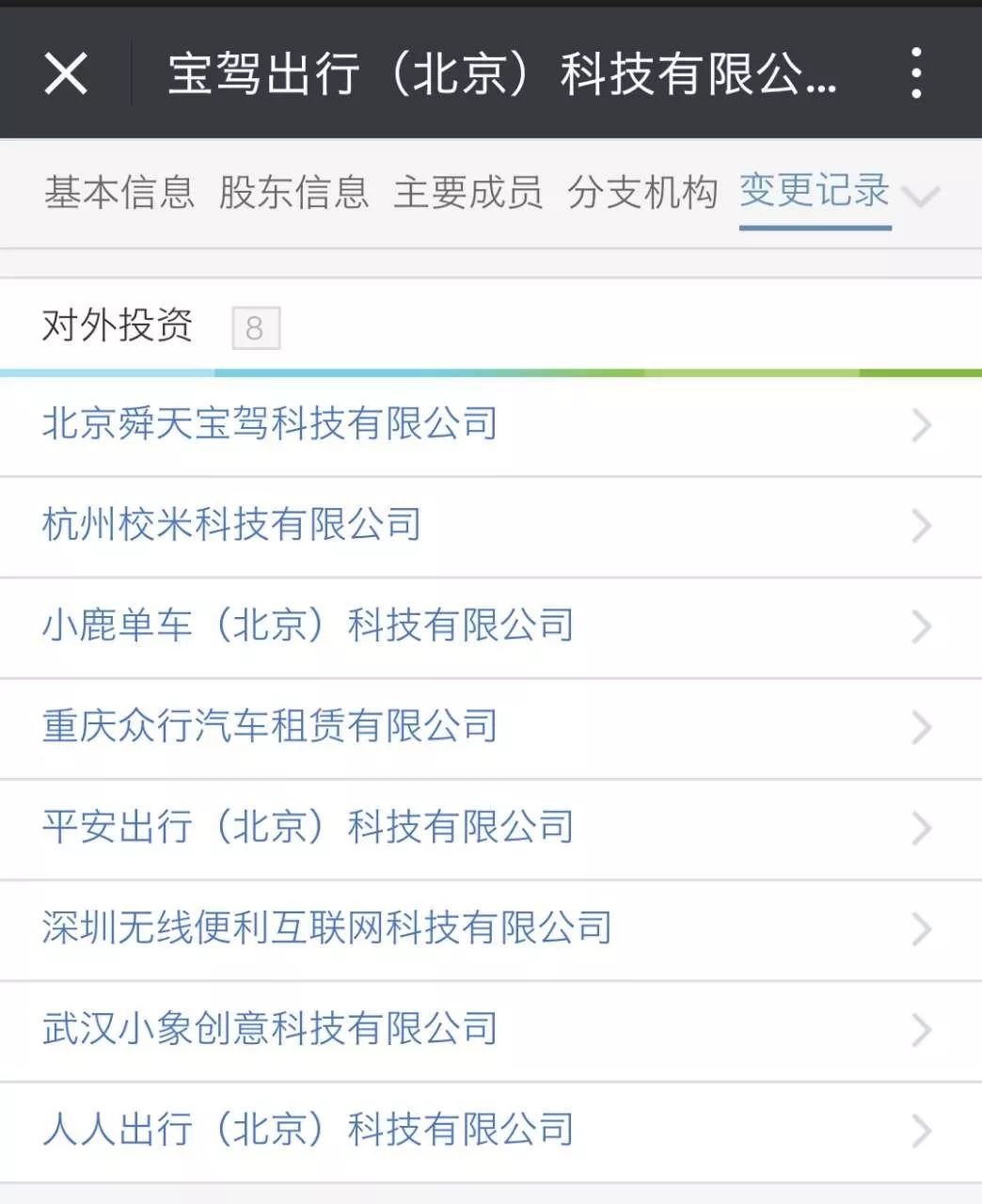The height and width of the screenshot is (1204, 982).
Task: Switch to the 股东信息 tab
Action: coord(293,193)
